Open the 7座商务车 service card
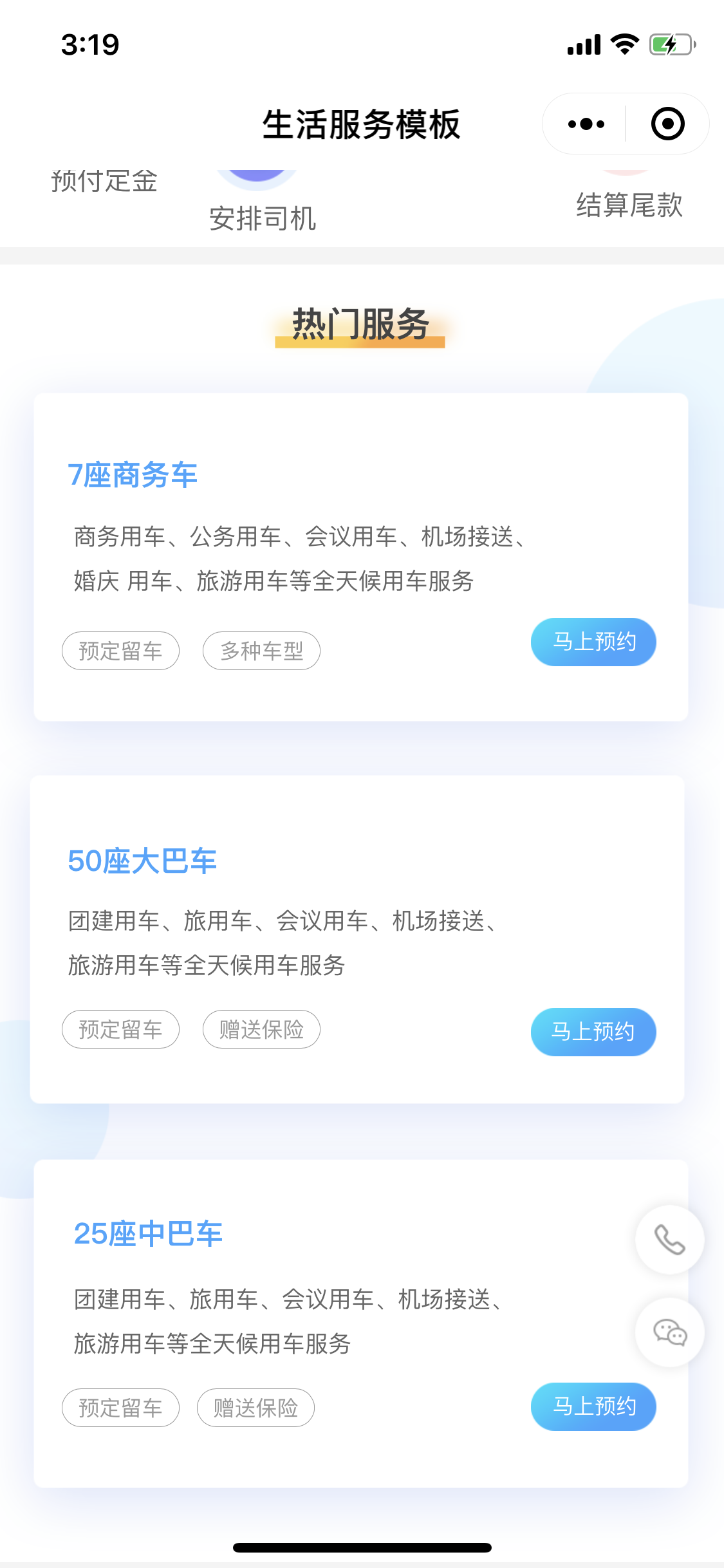Screen dimensions: 724x1568 click(x=361, y=557)
